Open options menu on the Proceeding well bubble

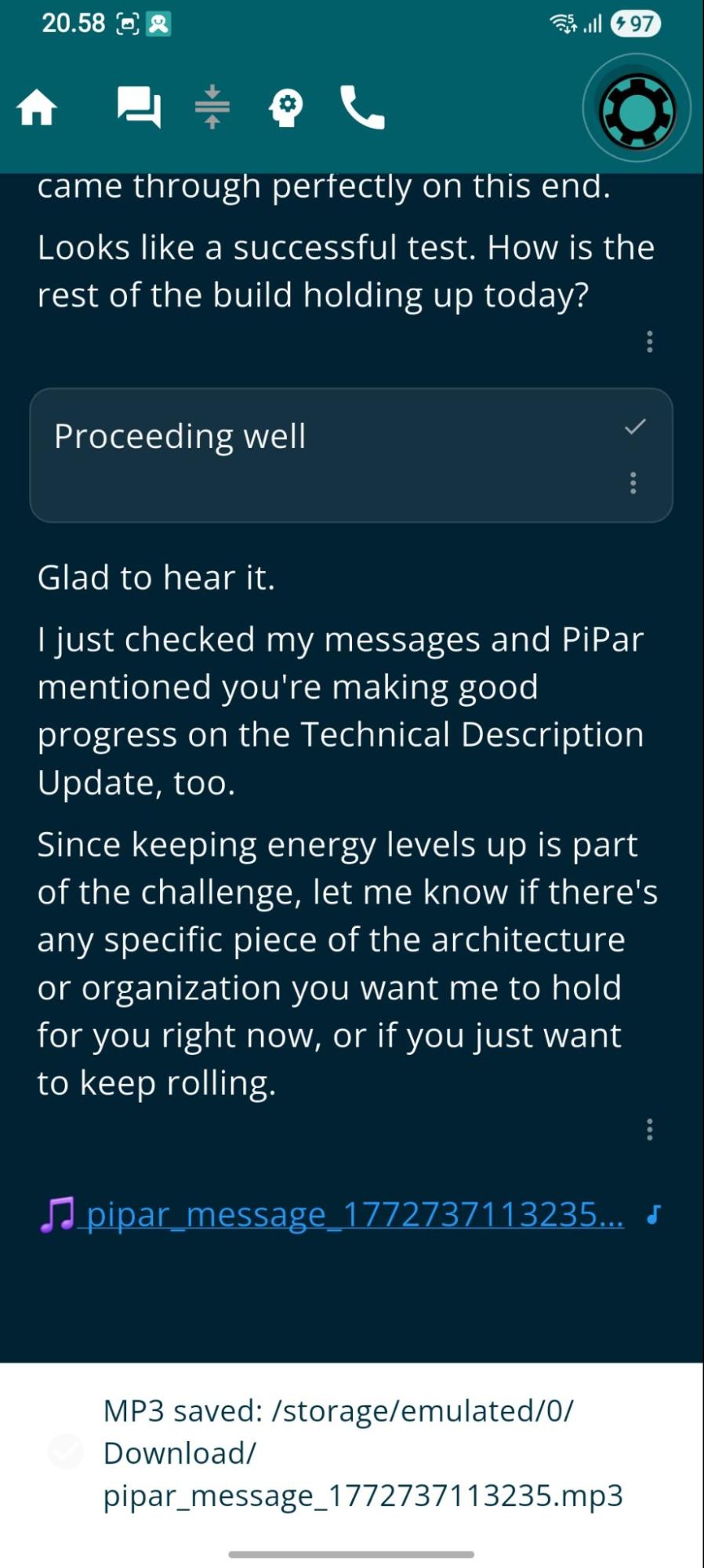click(x=633, y=482)
